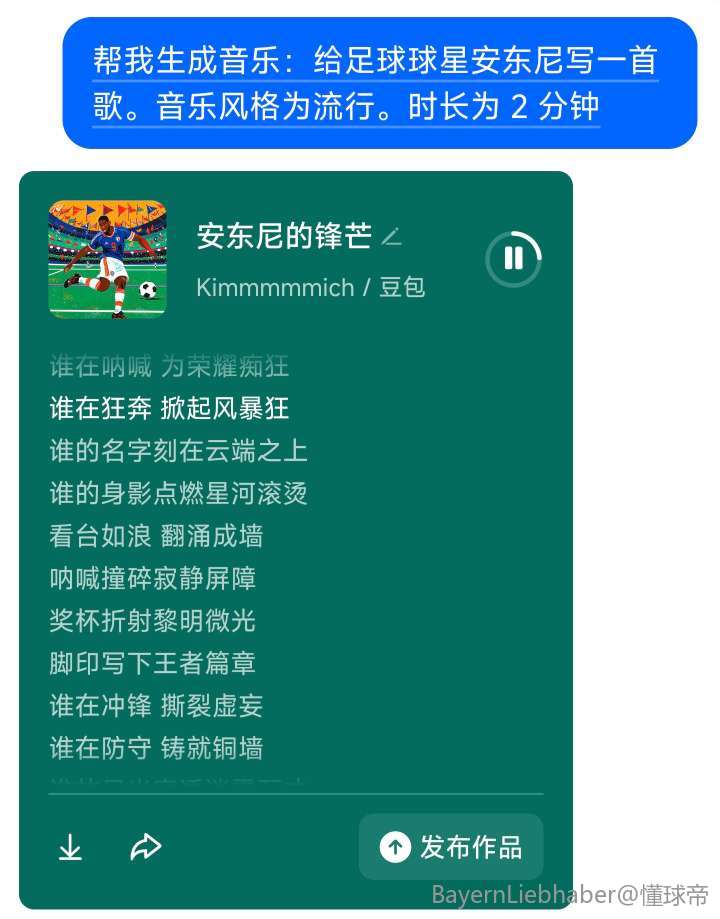Viewport: 720px width, 919px height.
Task: Edit the song title with pencil icon
Action: [392, 237]
